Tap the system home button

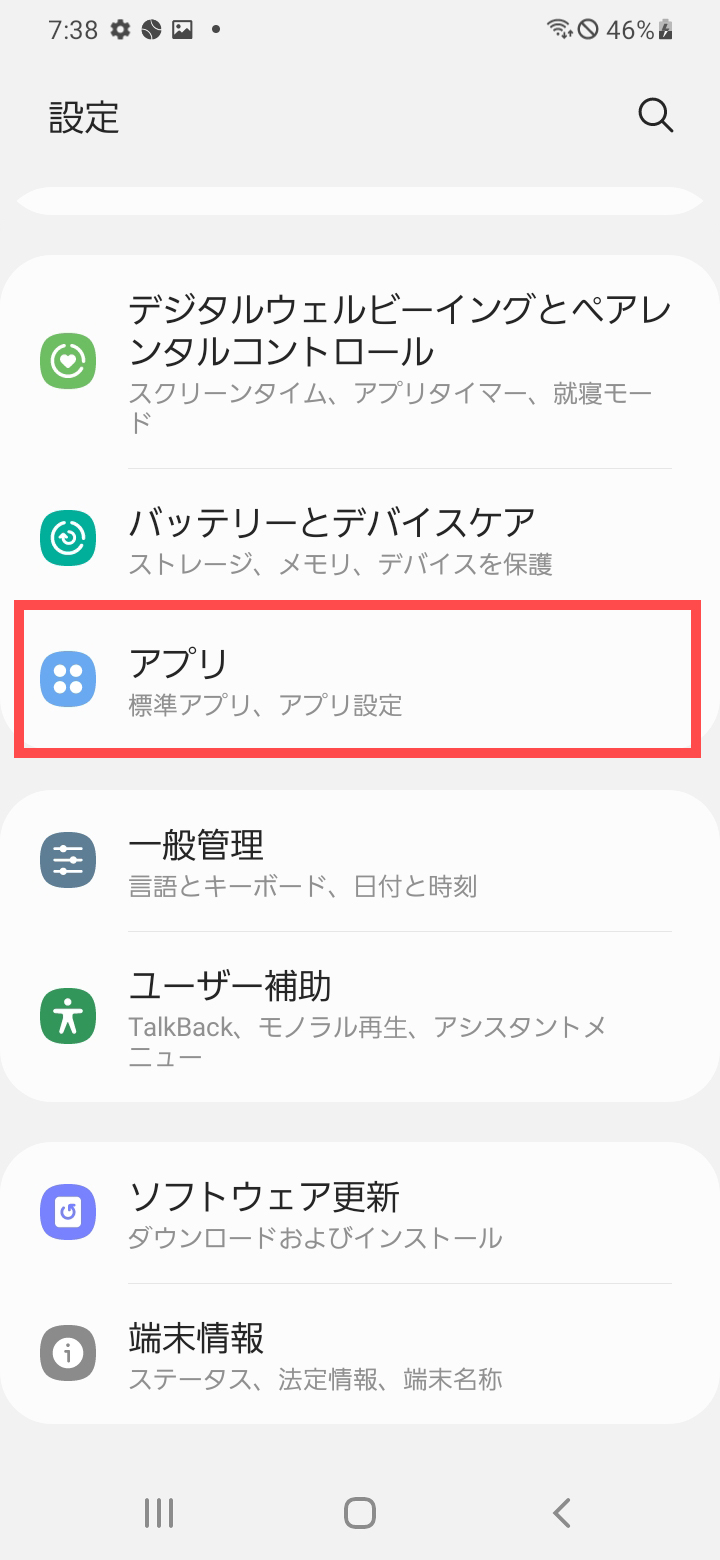pos(360,1512)
